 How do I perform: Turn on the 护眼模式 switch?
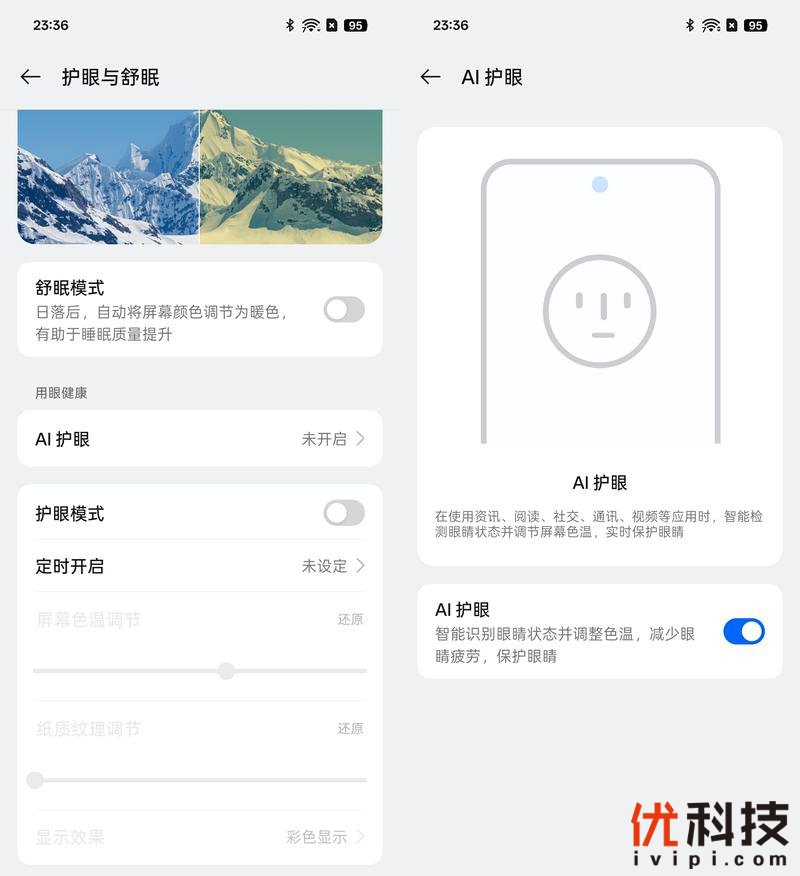[x=343, y=513]
